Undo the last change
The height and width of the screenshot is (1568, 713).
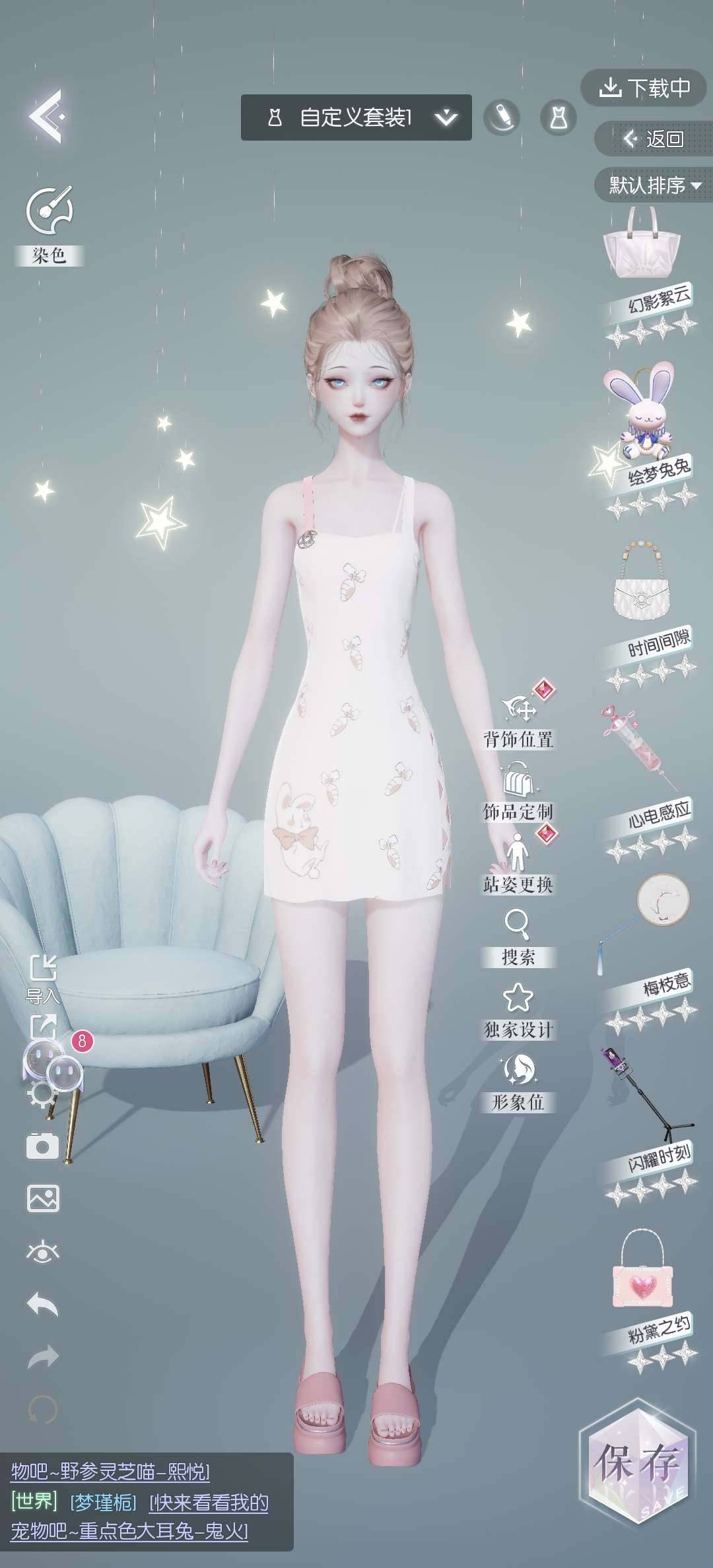(x=42, y=1304)
